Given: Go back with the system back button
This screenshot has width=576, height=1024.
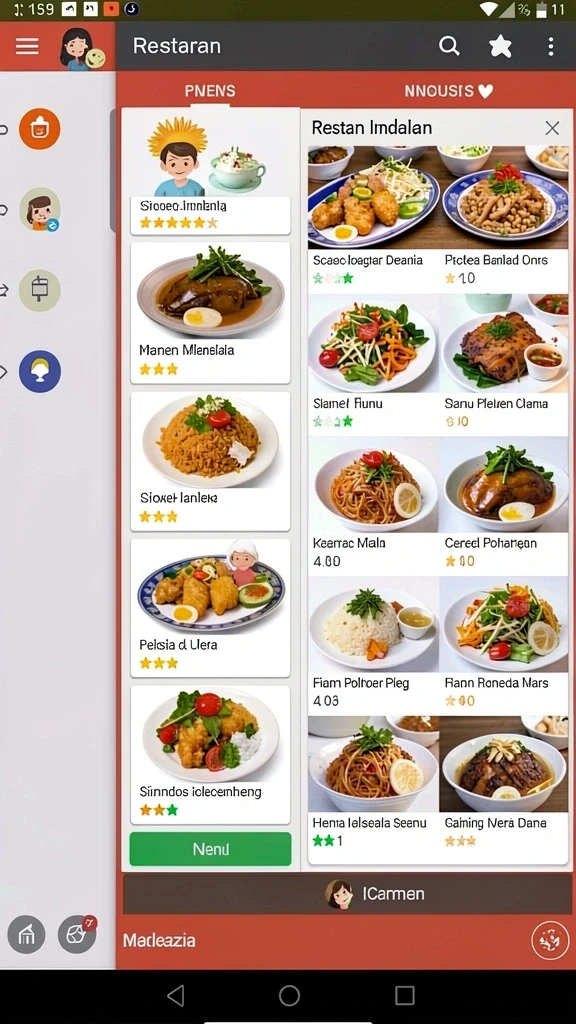Looking at the screenshot, I should coord(175,995).
